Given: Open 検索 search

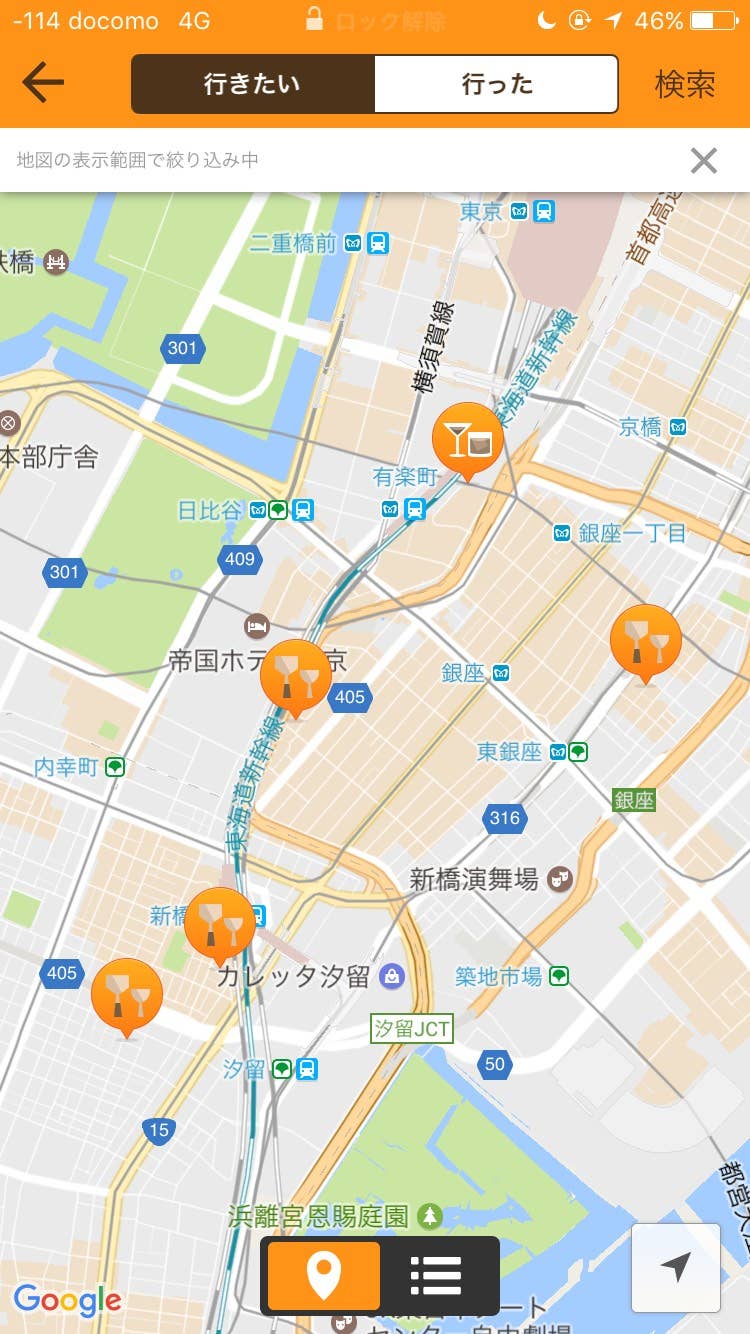Looking at the screenshot, I should [x=685, y=84].
